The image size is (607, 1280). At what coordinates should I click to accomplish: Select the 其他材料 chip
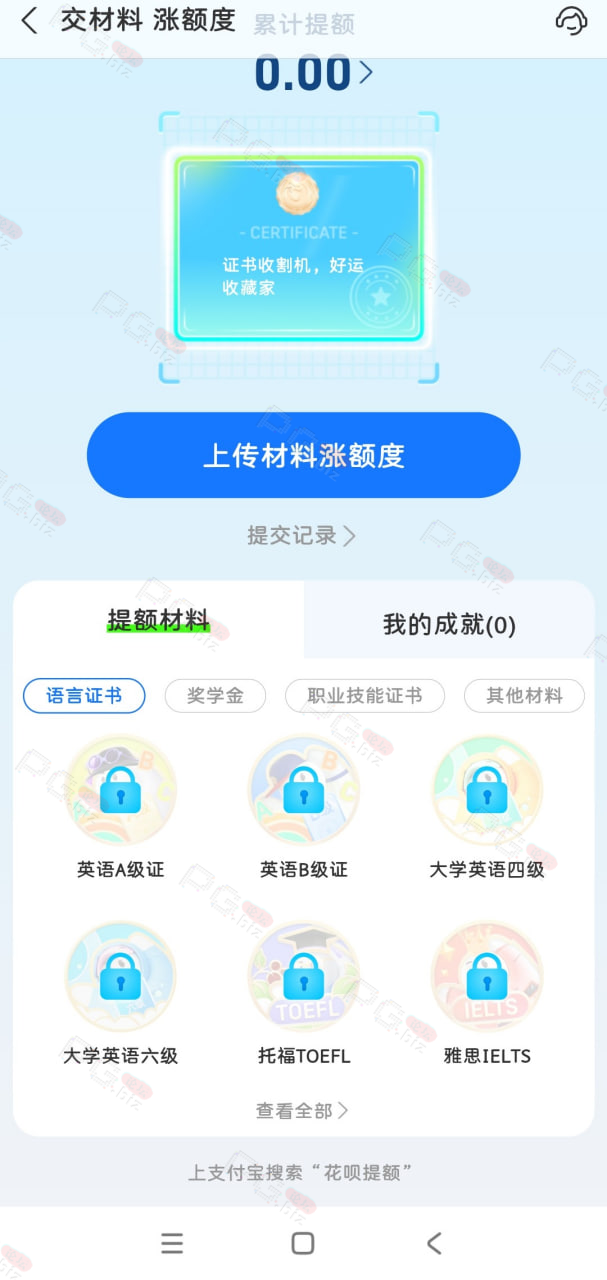pyautogui.click(x=524, y=696)
